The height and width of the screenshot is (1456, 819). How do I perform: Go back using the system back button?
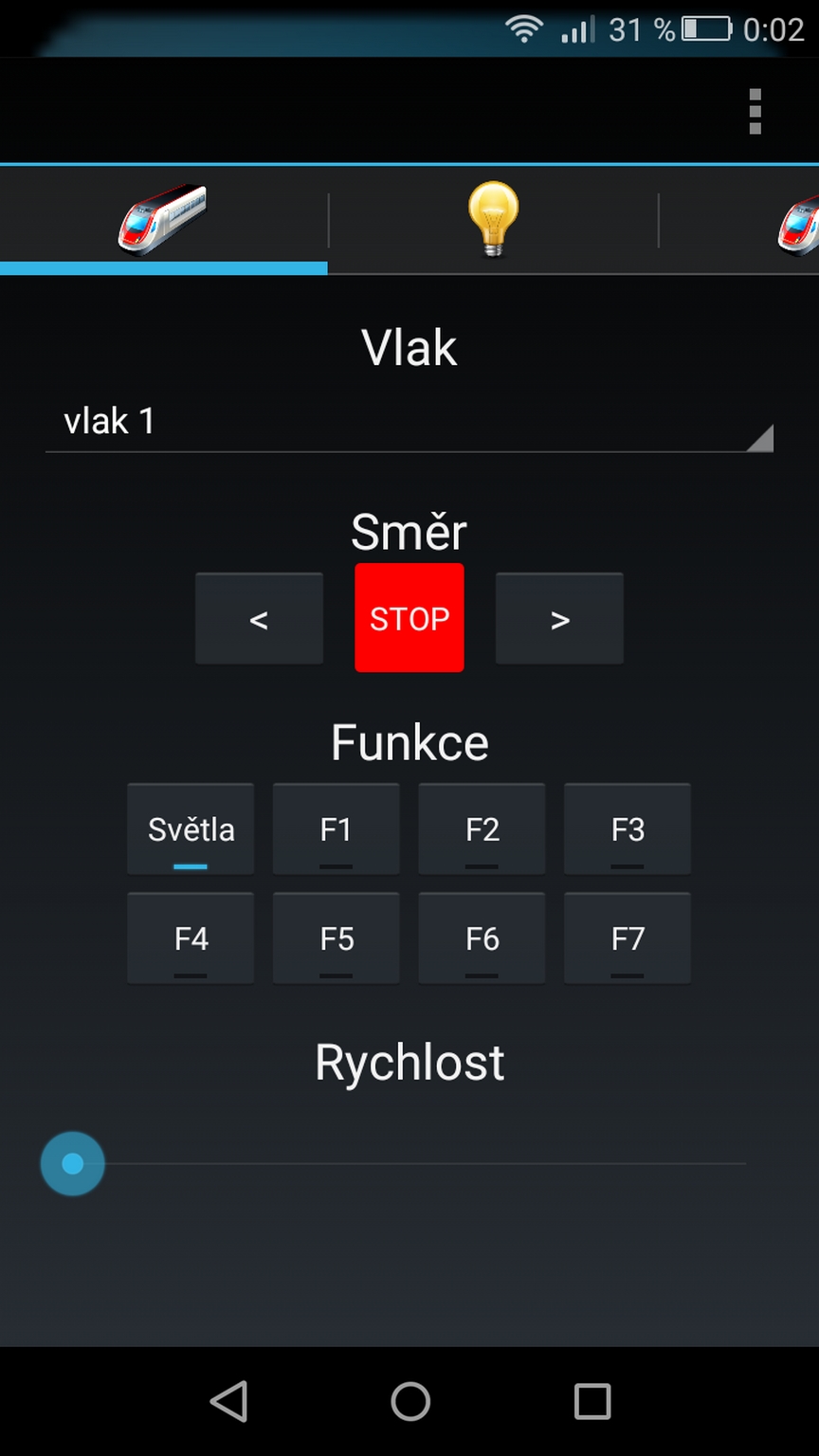tap(228, 1401)
